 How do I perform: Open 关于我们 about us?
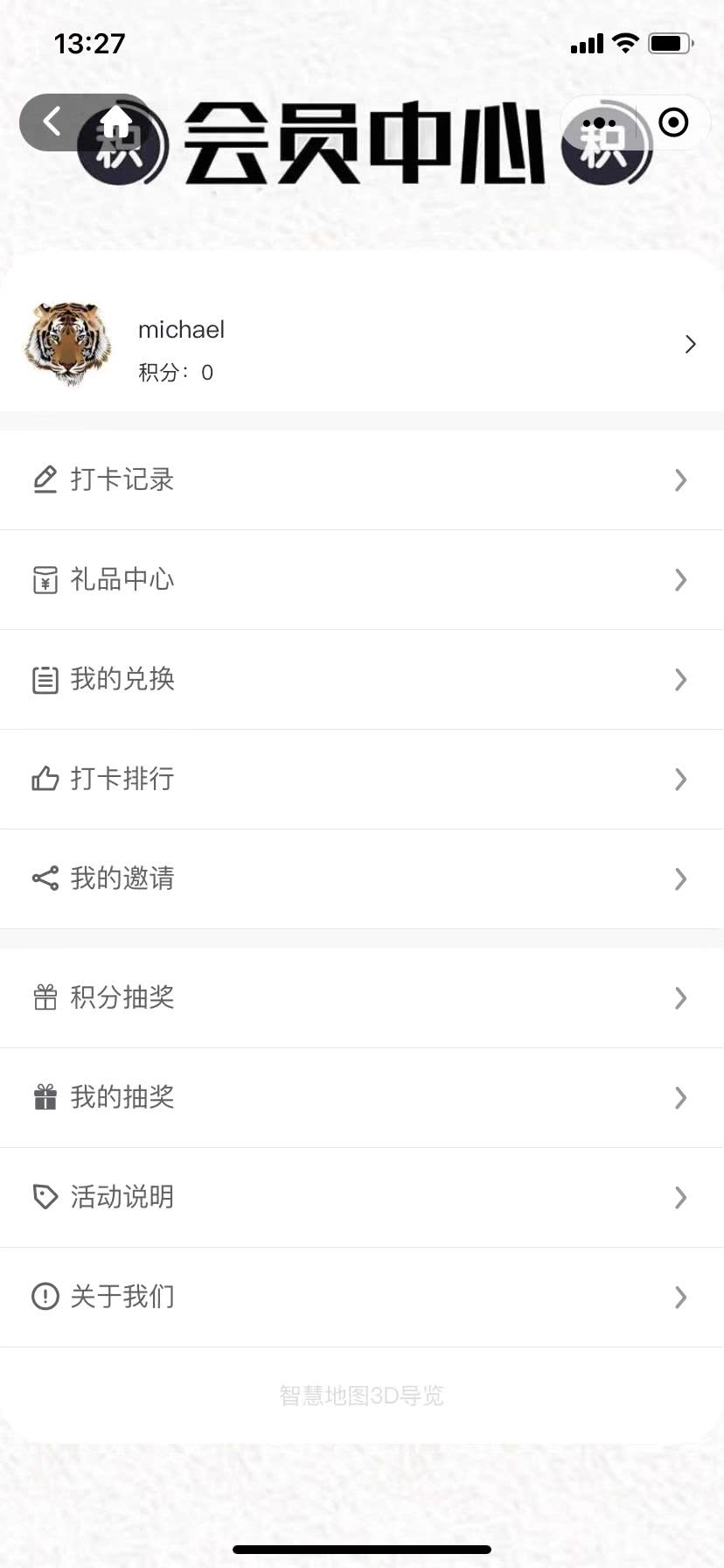coord(362,1297)
